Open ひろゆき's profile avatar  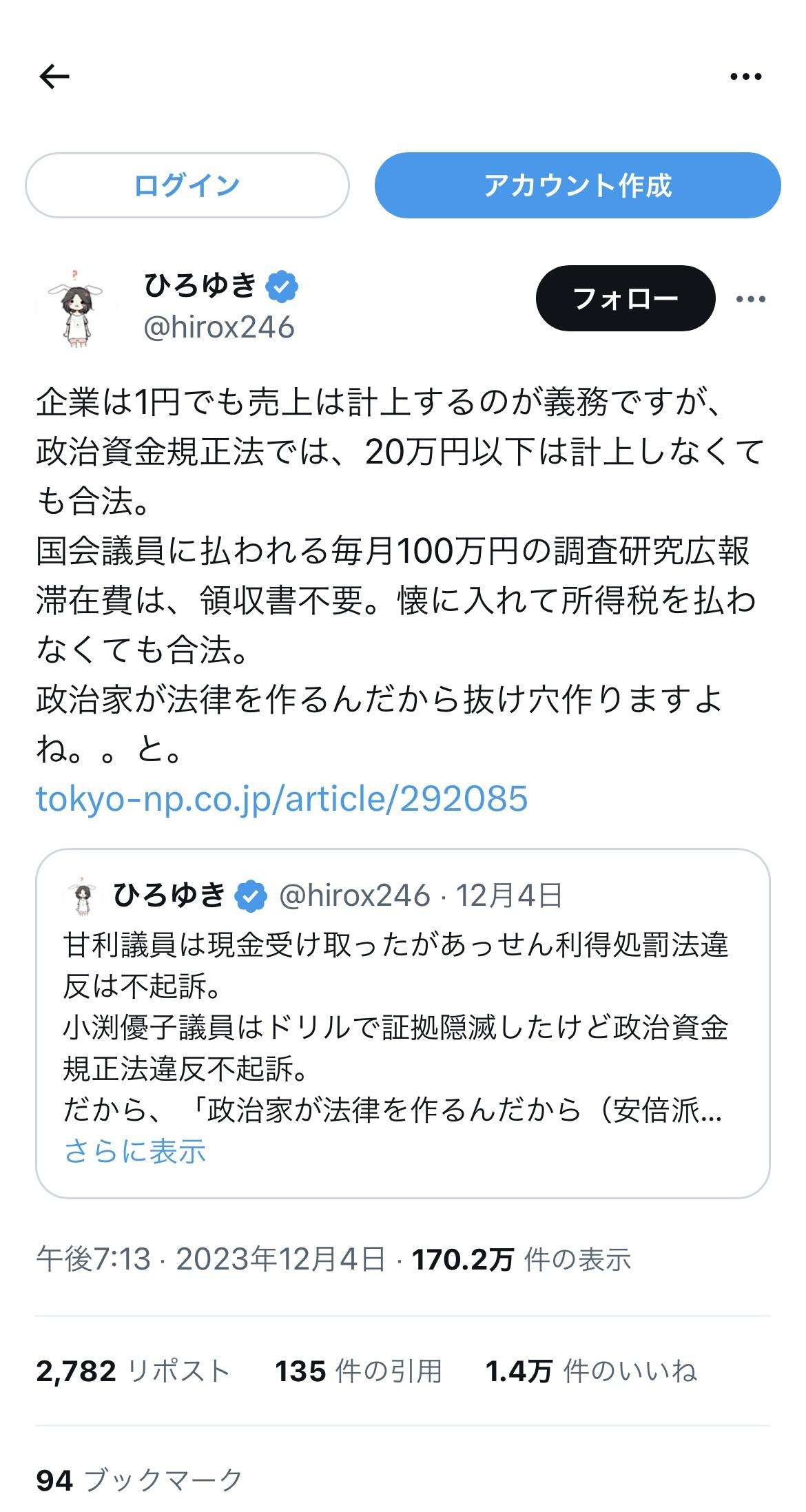pos(76,307)
